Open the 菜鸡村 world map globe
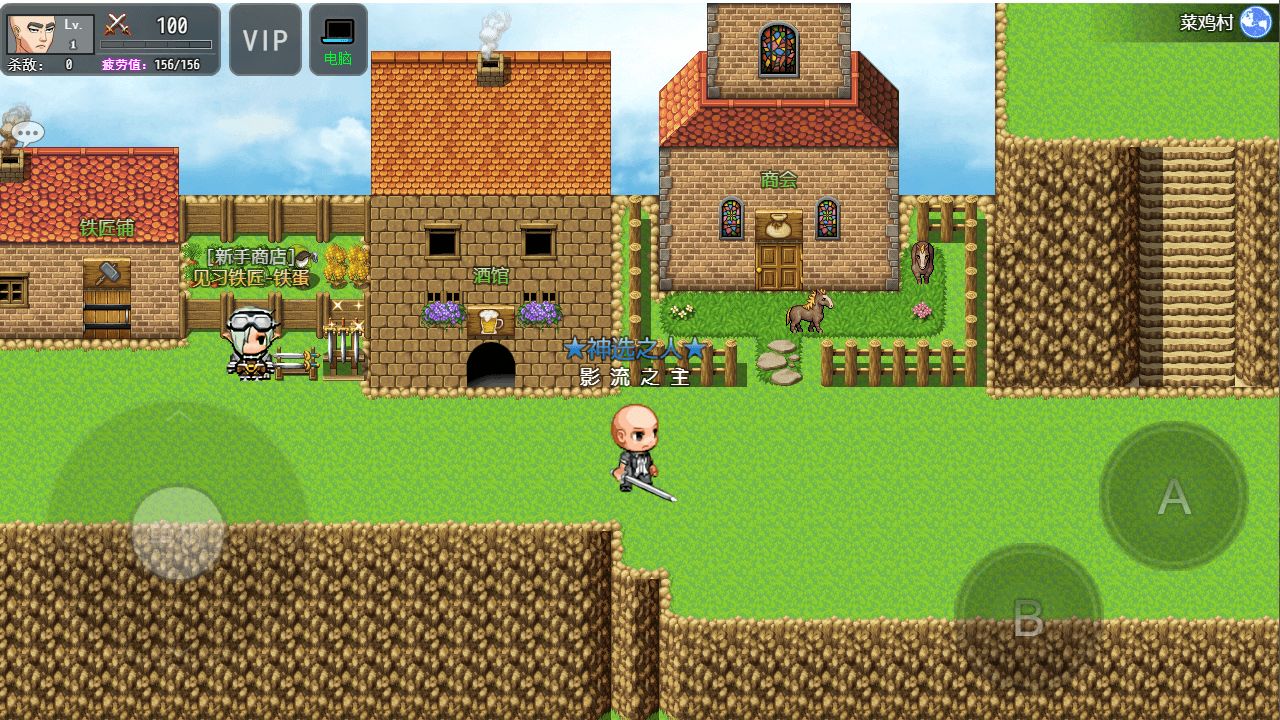Viewport: 1280px width, 720px height. 1255,22
